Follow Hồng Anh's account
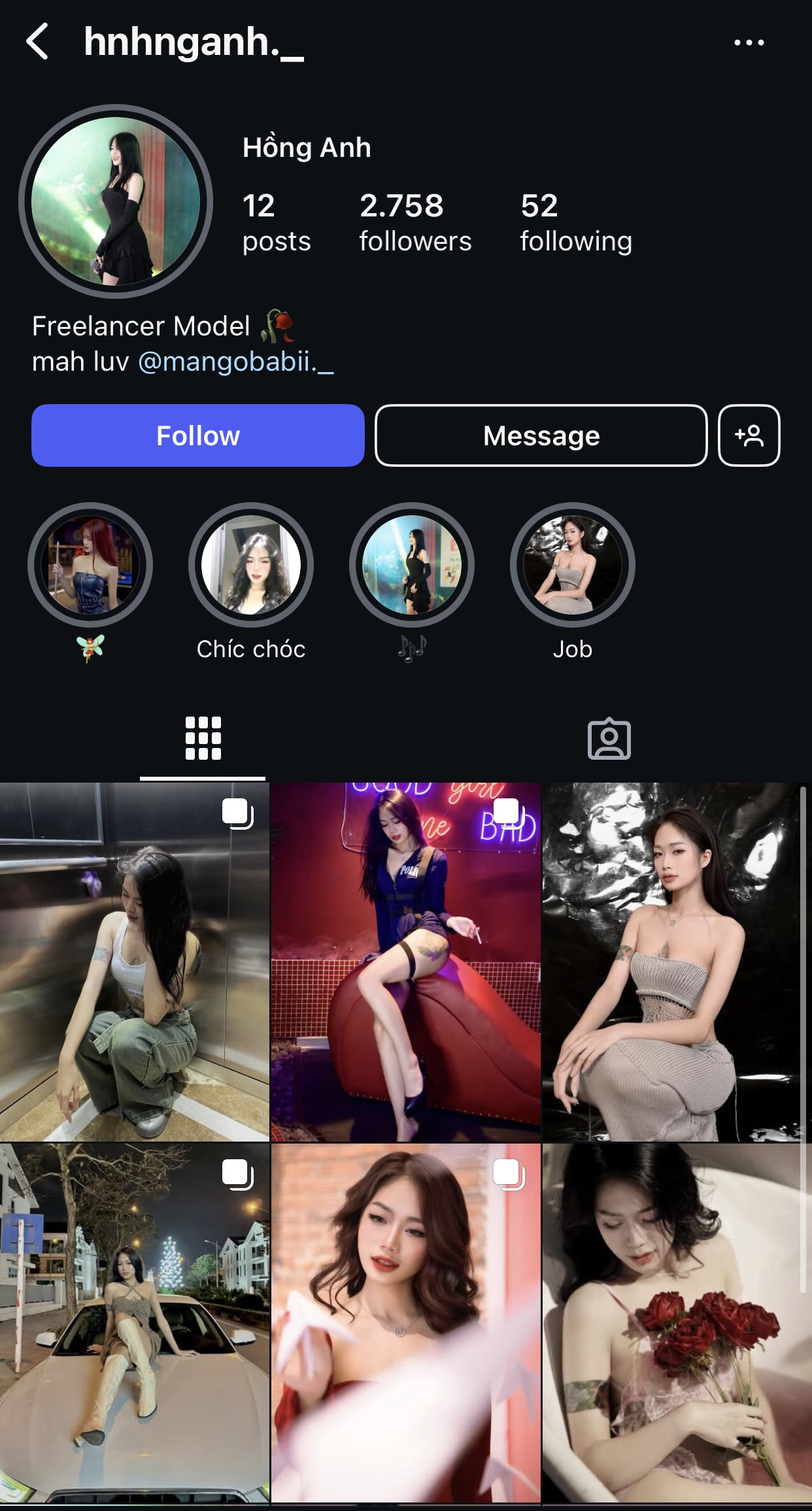This screenshot has width=812, height=1511. point(197,435)
